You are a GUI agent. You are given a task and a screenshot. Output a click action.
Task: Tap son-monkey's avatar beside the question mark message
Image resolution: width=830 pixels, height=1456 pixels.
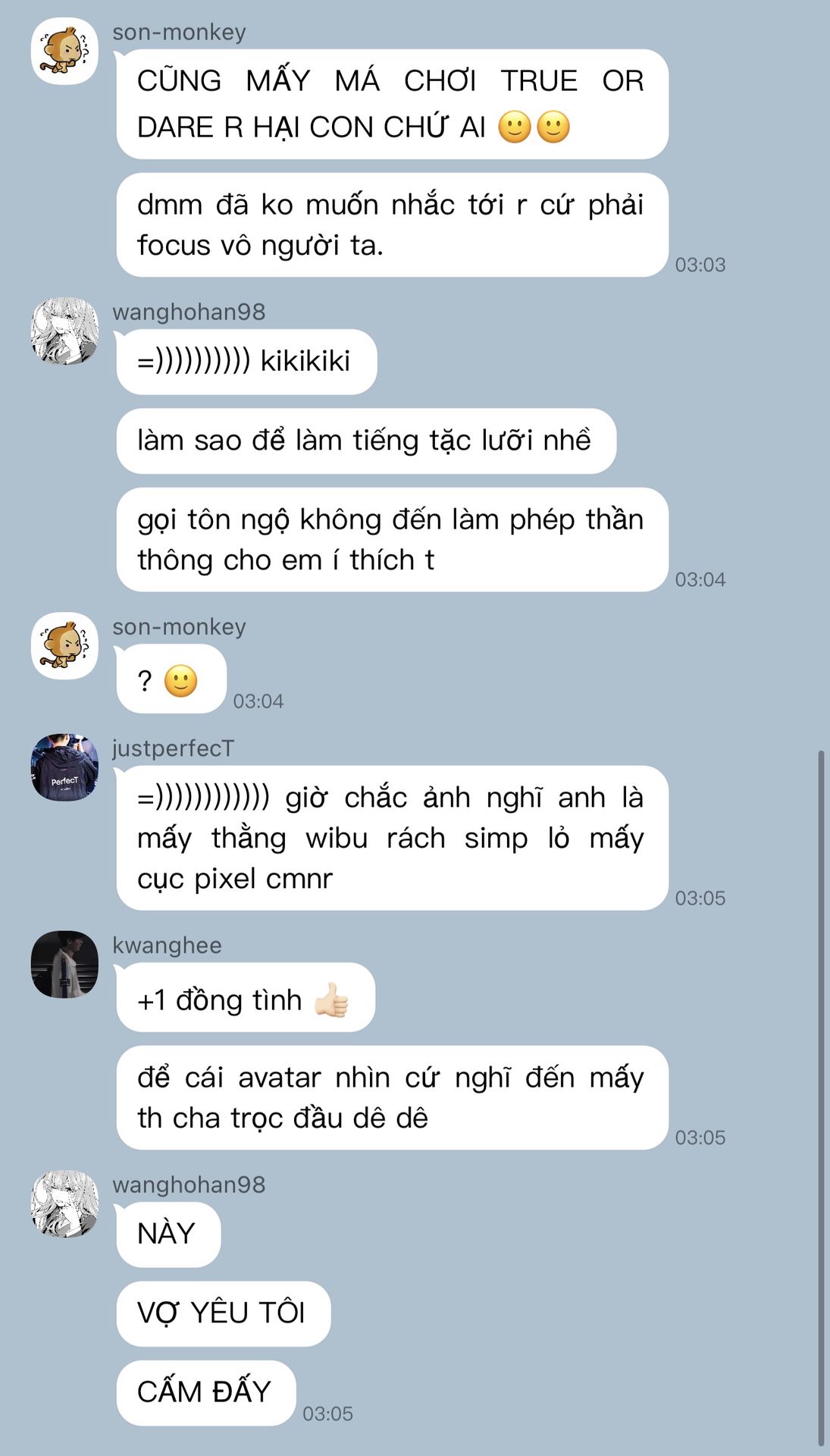64,645
